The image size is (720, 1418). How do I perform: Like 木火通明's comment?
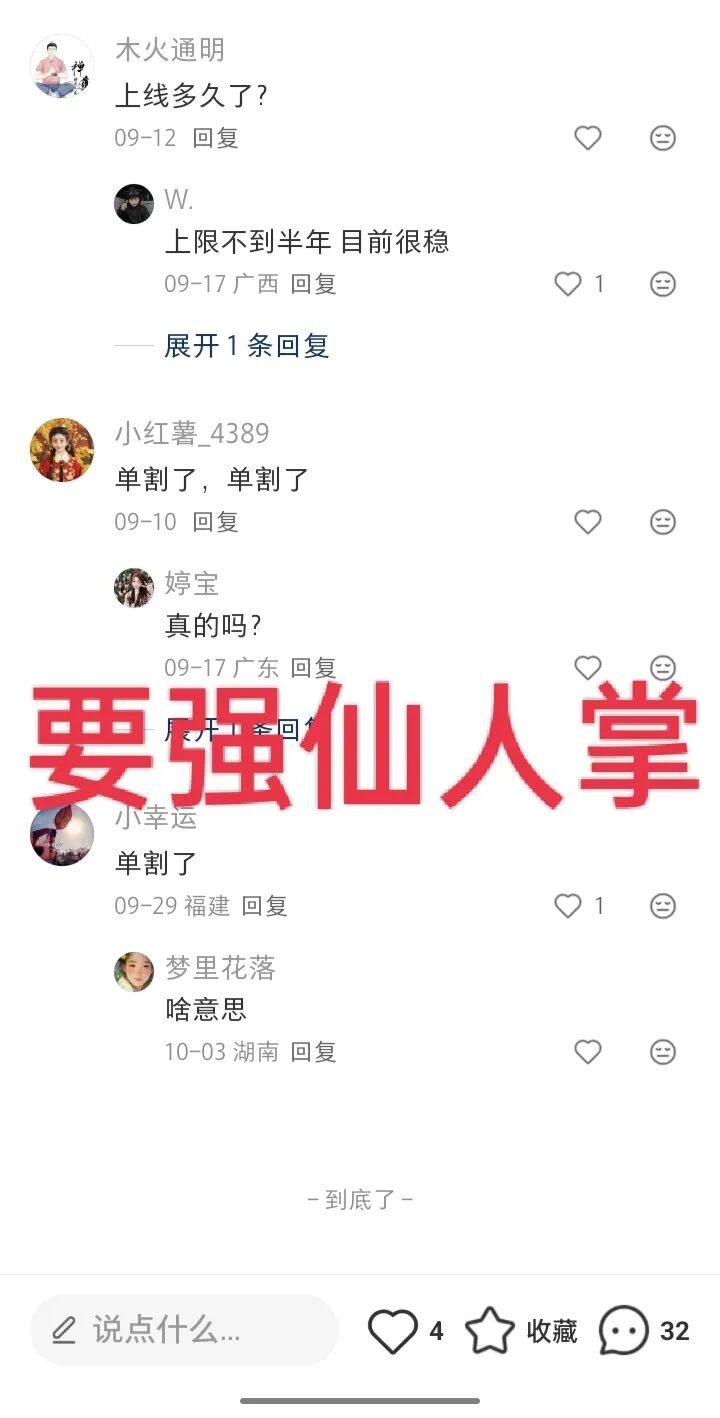click(588, 138)
